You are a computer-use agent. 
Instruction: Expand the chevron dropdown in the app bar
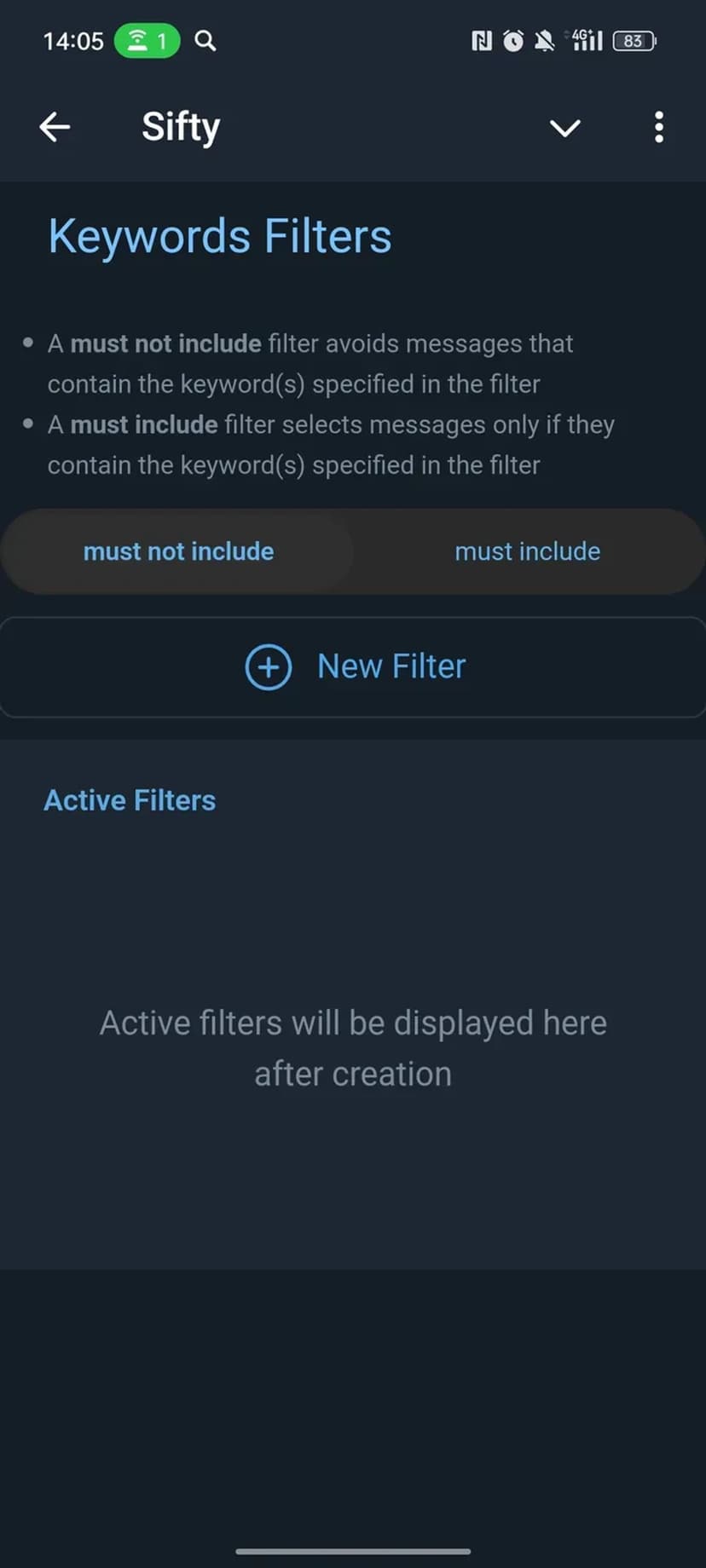point(564,128)
